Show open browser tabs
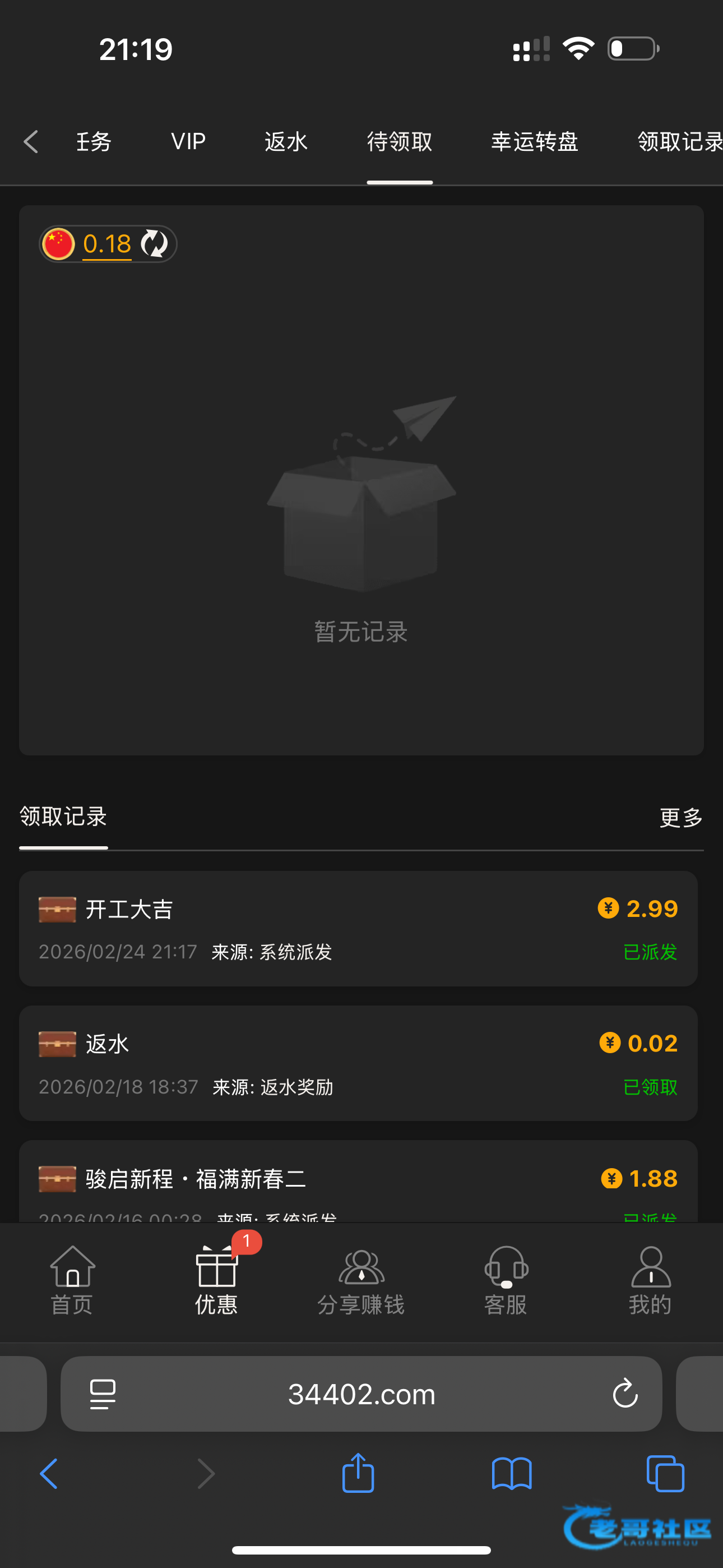This screenshot has width=723, height=1568. pos(665,1474)
